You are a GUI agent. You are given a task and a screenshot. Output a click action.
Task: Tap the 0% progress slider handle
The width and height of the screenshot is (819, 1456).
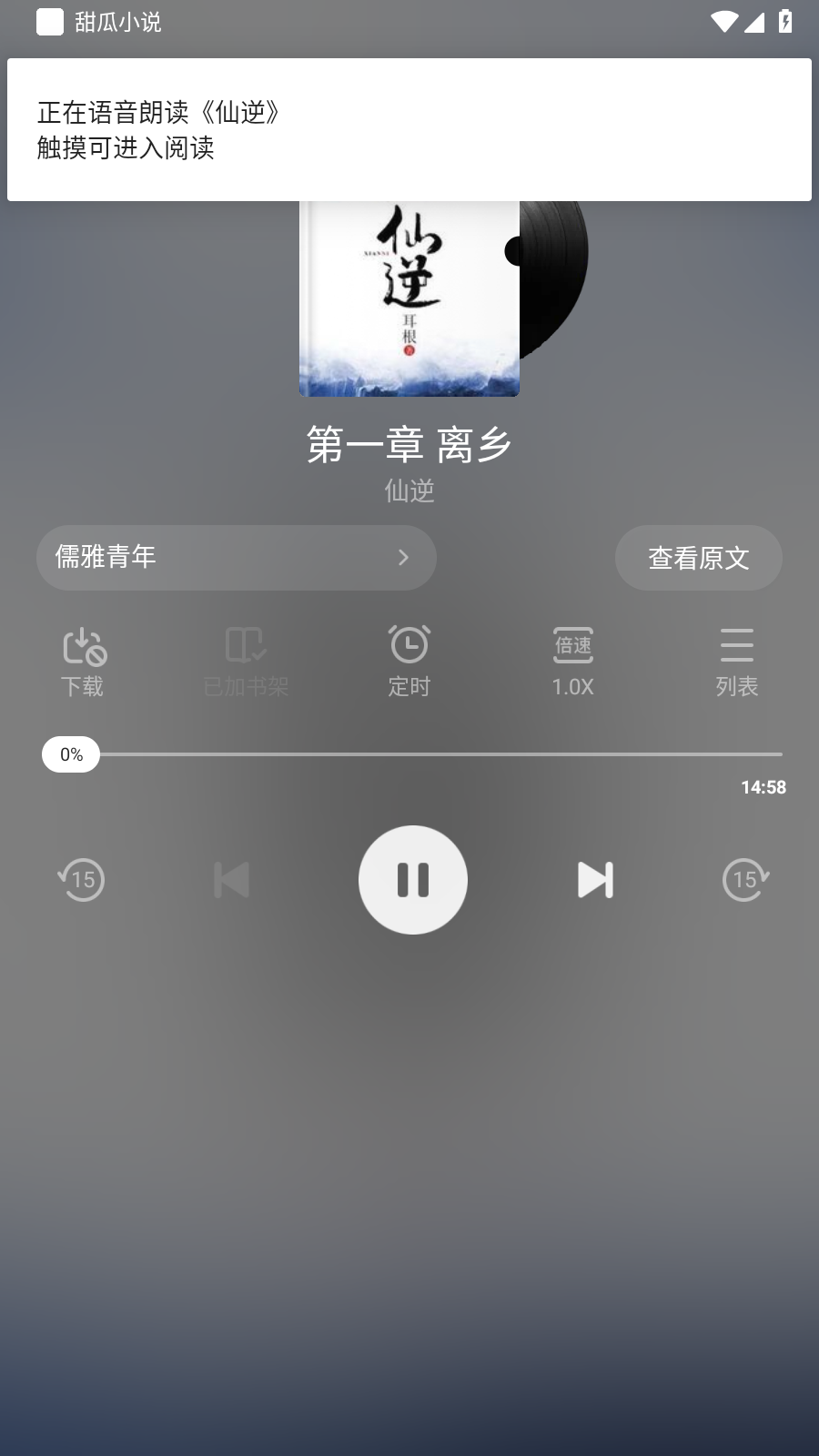[71, 754]
